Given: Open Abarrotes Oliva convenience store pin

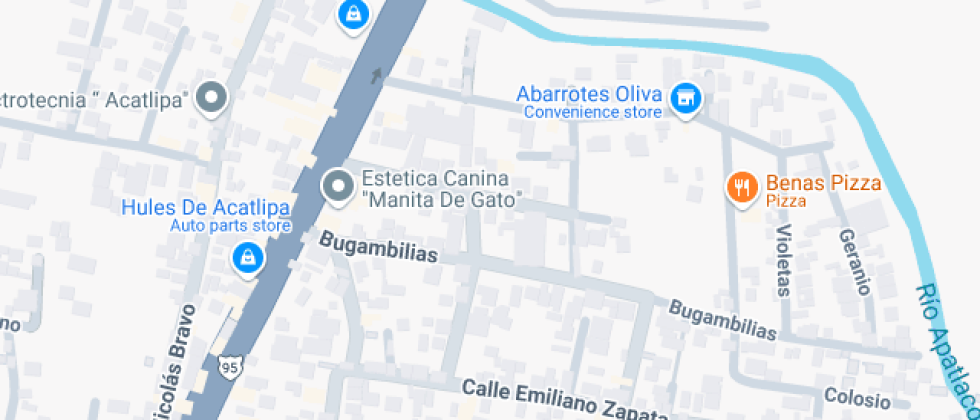Looking at the screenshot, I should [x=685, y=99].
